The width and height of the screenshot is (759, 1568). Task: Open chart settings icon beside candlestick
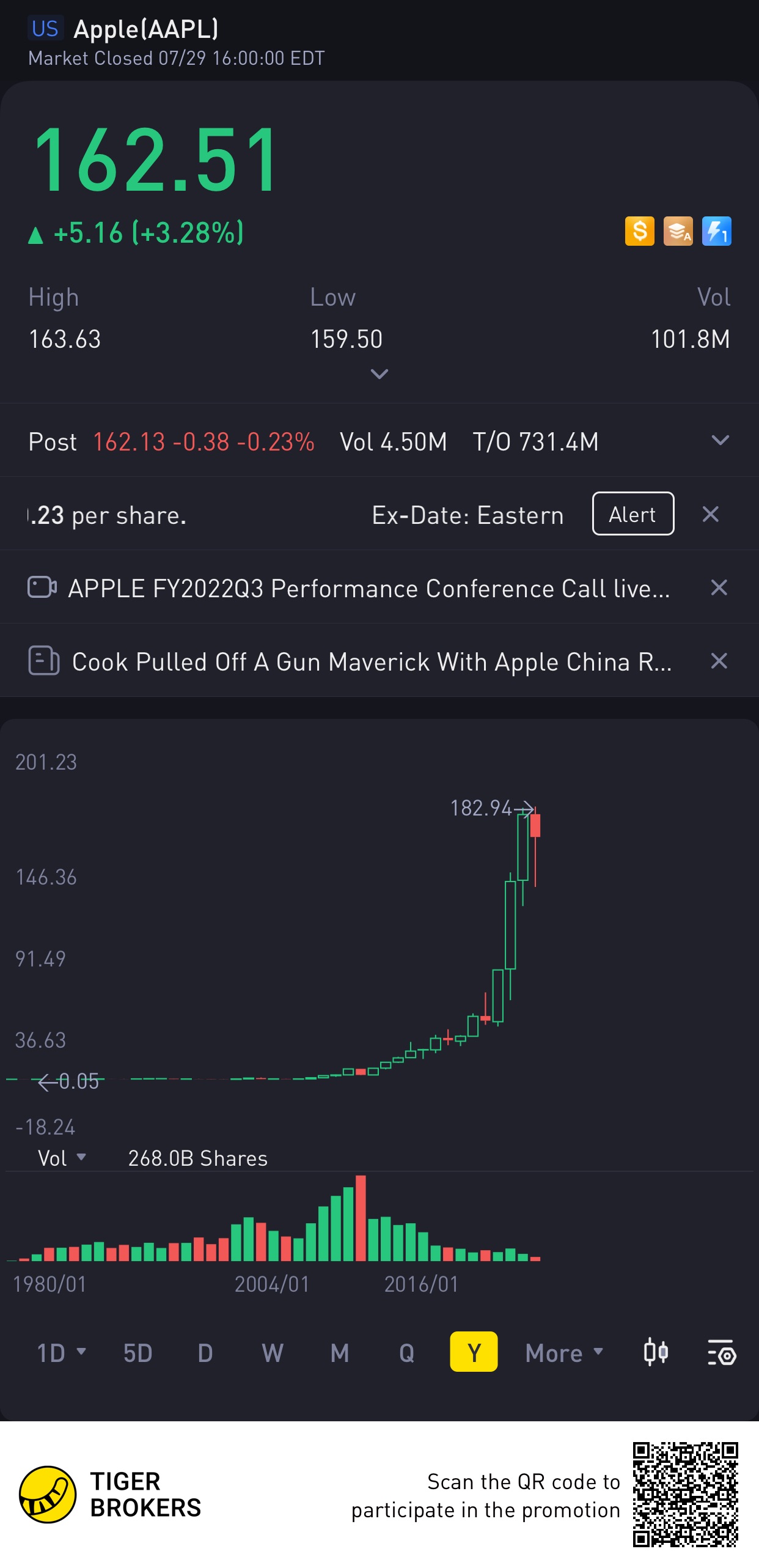(x=722, y=1353)
